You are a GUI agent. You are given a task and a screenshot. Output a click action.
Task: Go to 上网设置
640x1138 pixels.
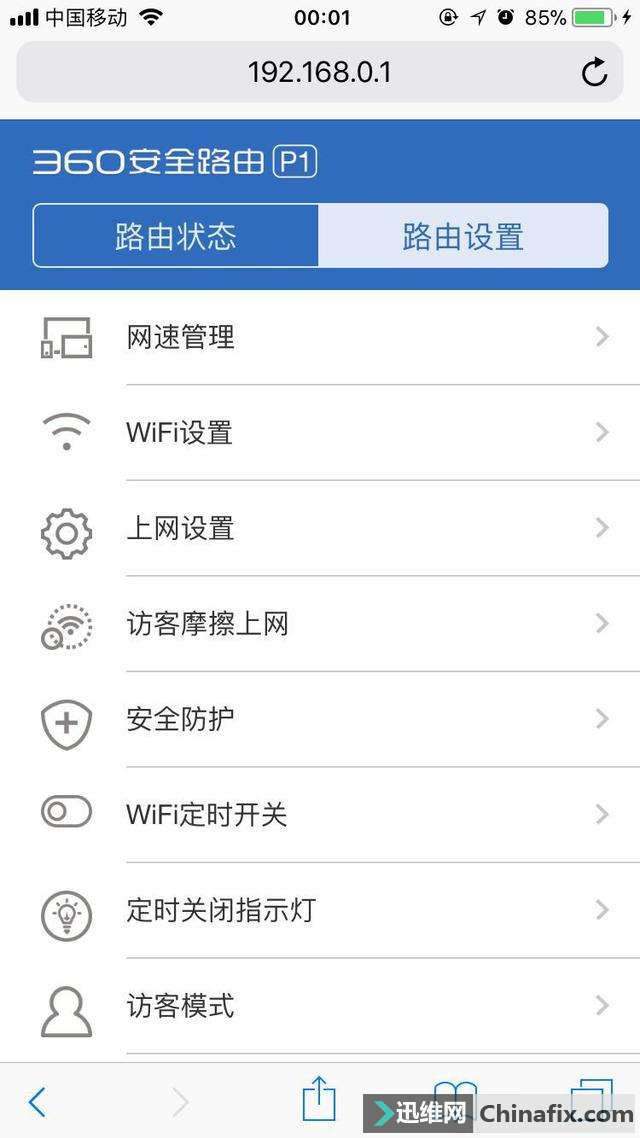[x=320, y=528]
